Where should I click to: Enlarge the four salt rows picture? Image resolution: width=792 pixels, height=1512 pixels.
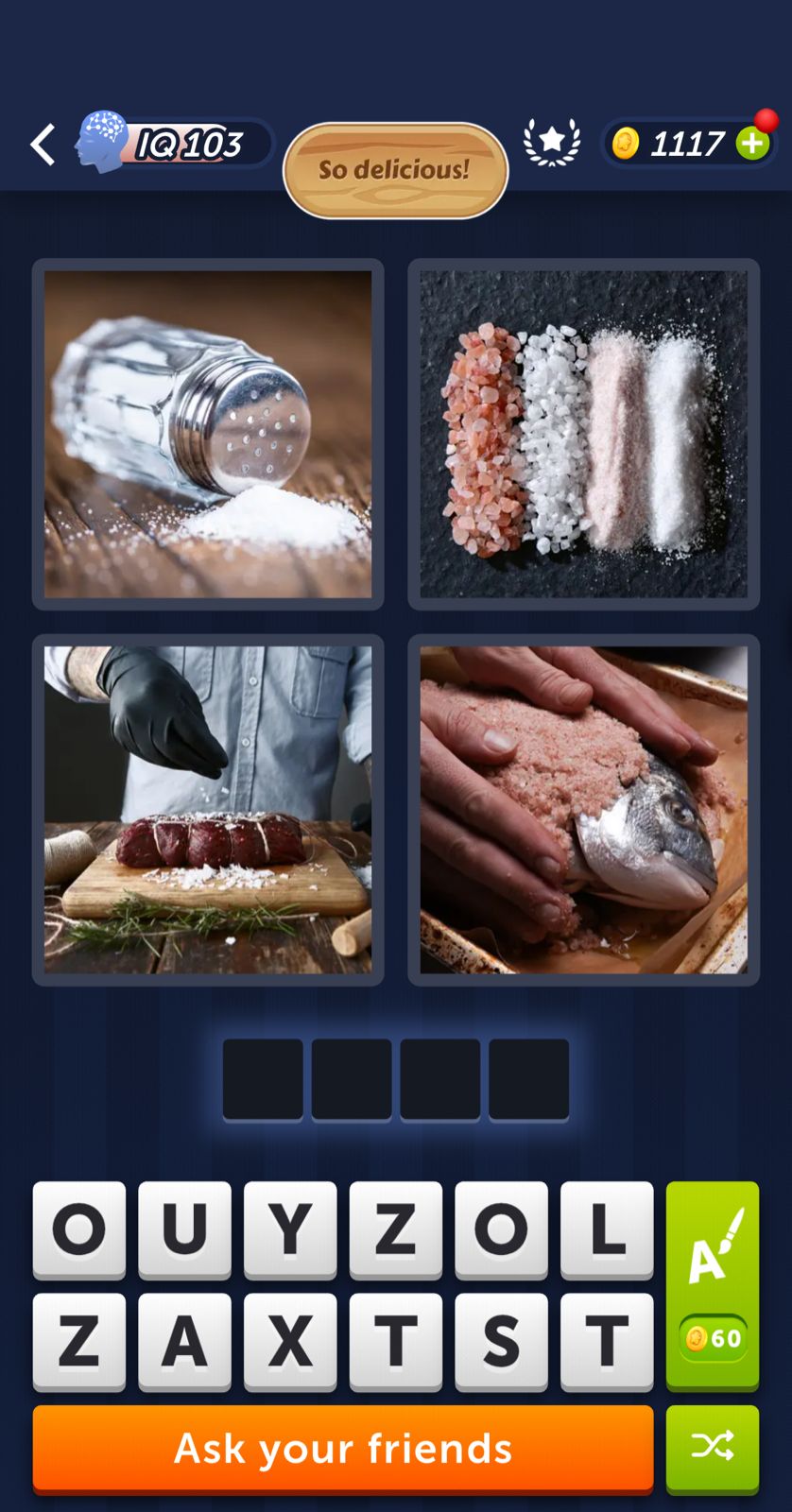point(583,434)
